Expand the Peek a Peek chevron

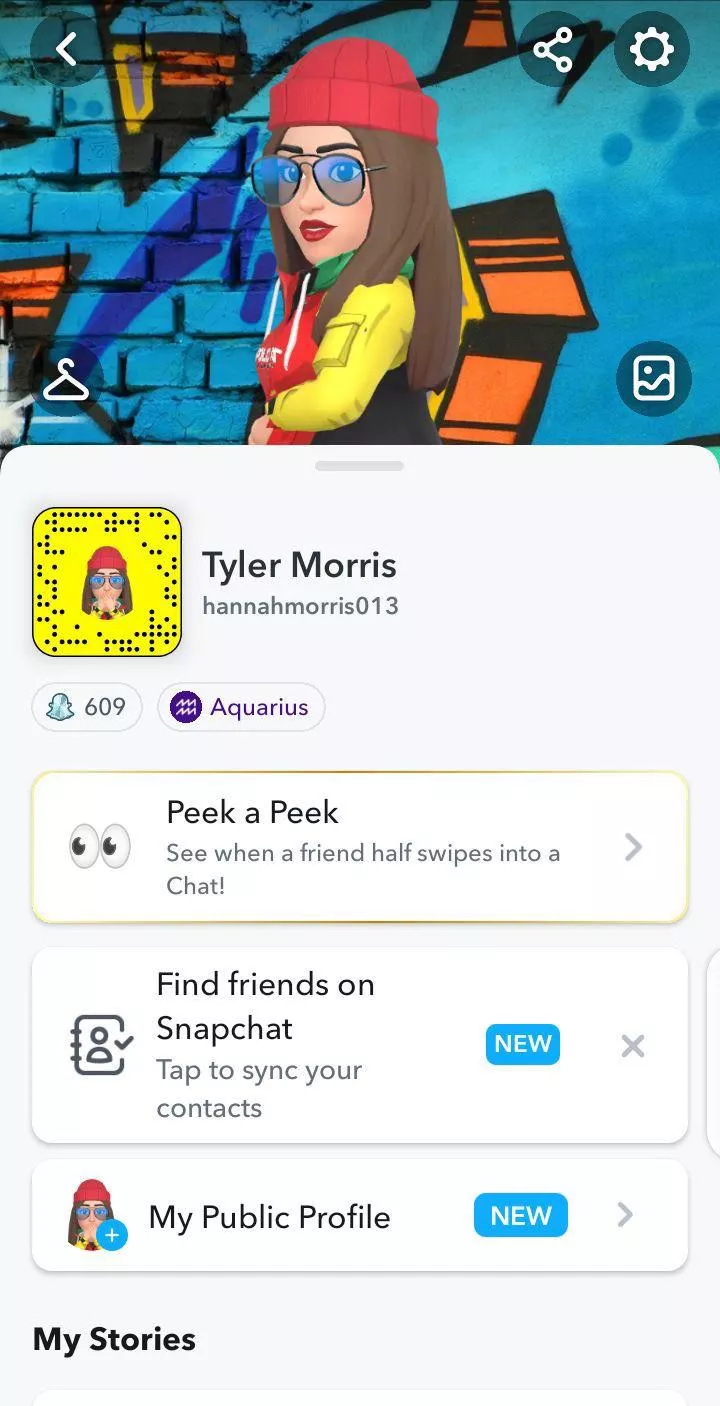(633, 847)
